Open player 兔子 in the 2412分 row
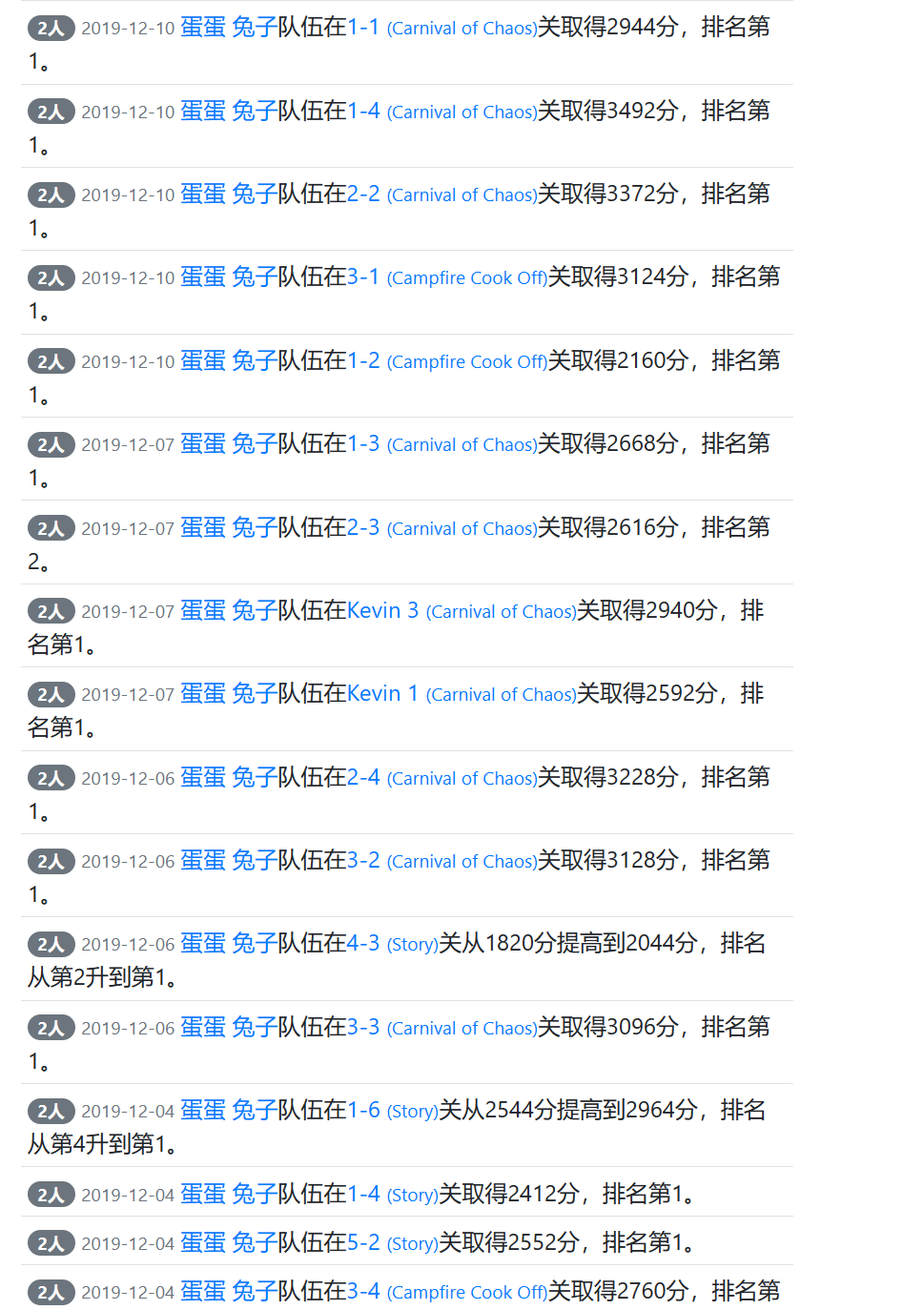 tap(255, 1195)
